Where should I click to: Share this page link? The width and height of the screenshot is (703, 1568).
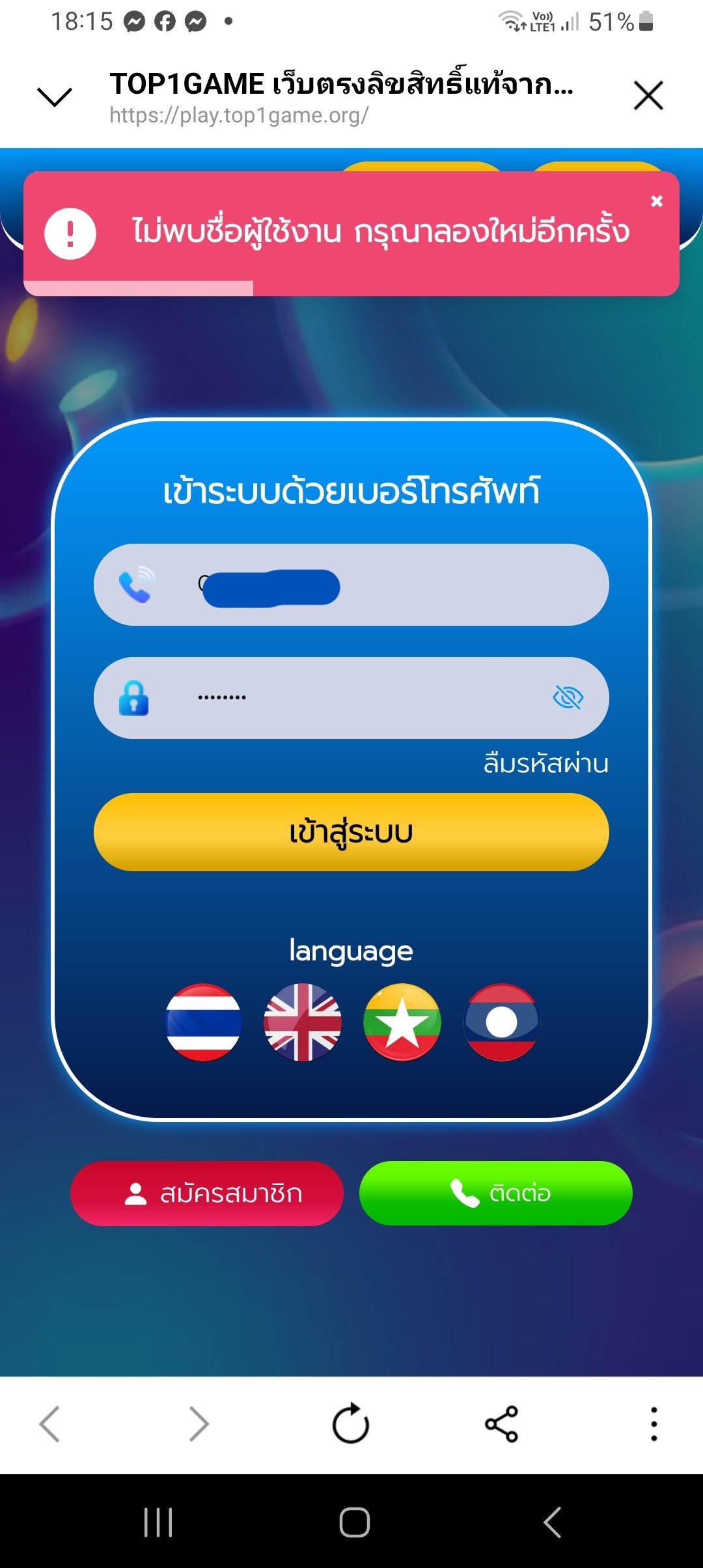[501, 1424]
